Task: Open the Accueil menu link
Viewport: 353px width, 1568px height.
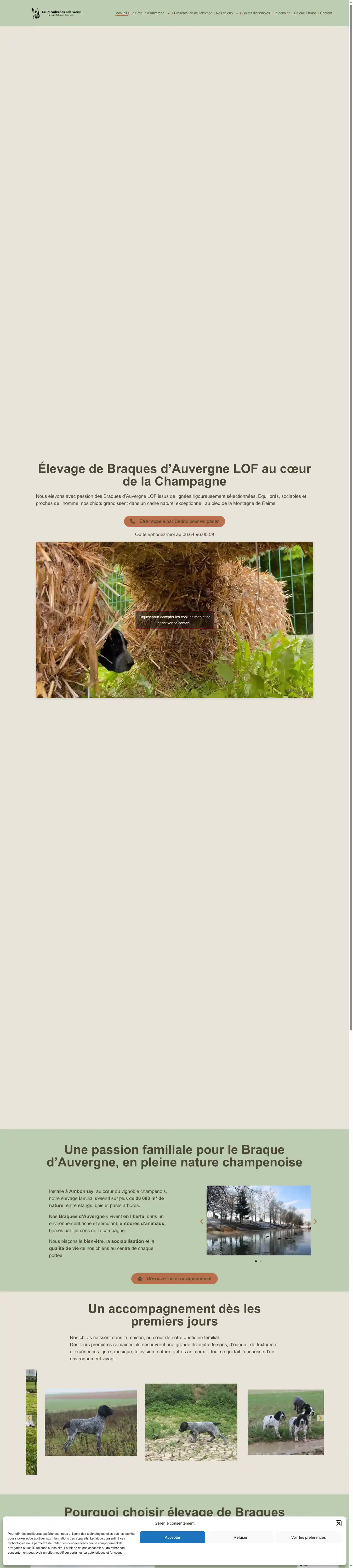Action: (x=121, y=13)
